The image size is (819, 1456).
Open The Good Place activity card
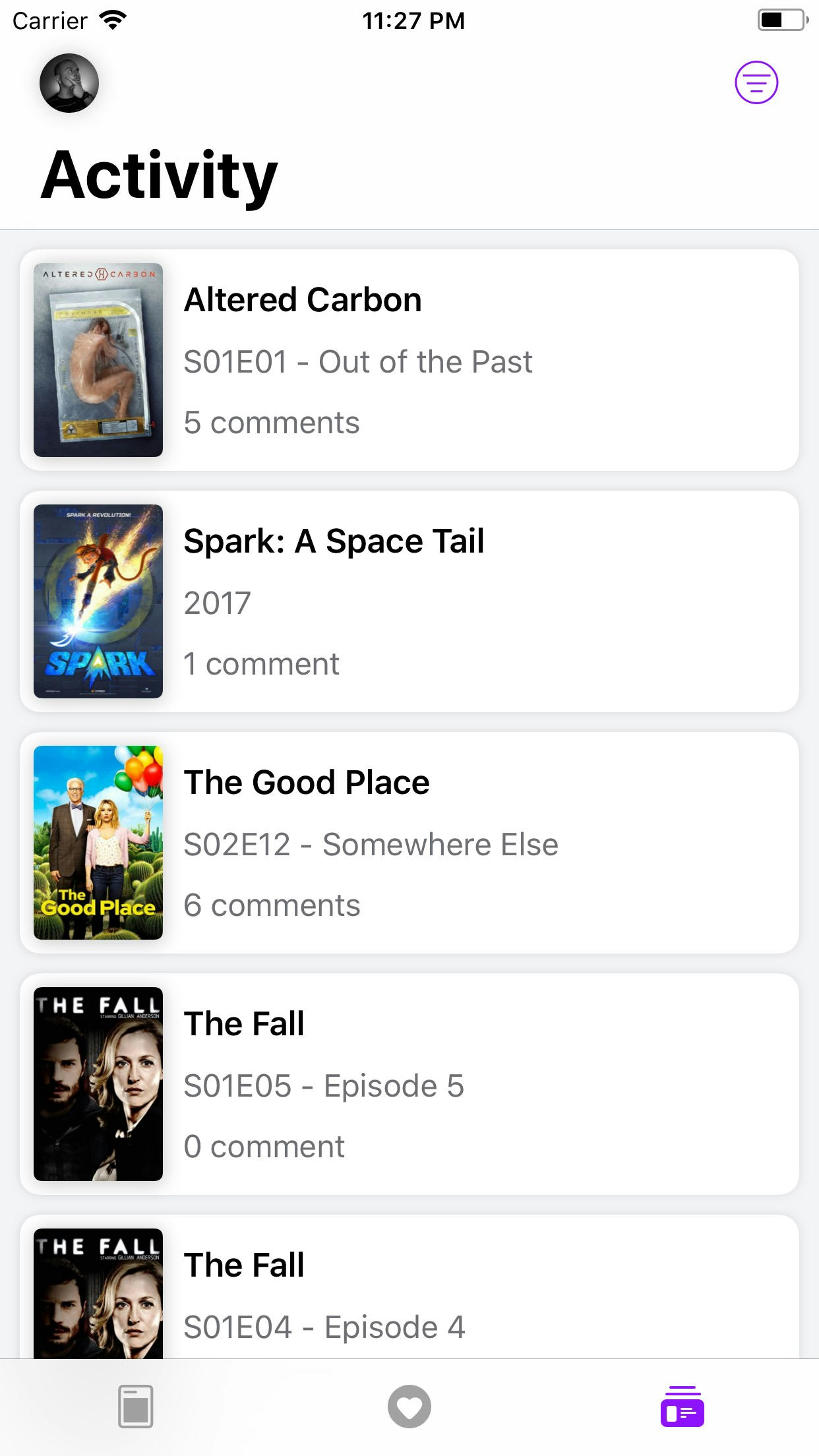tap(409, 843)
